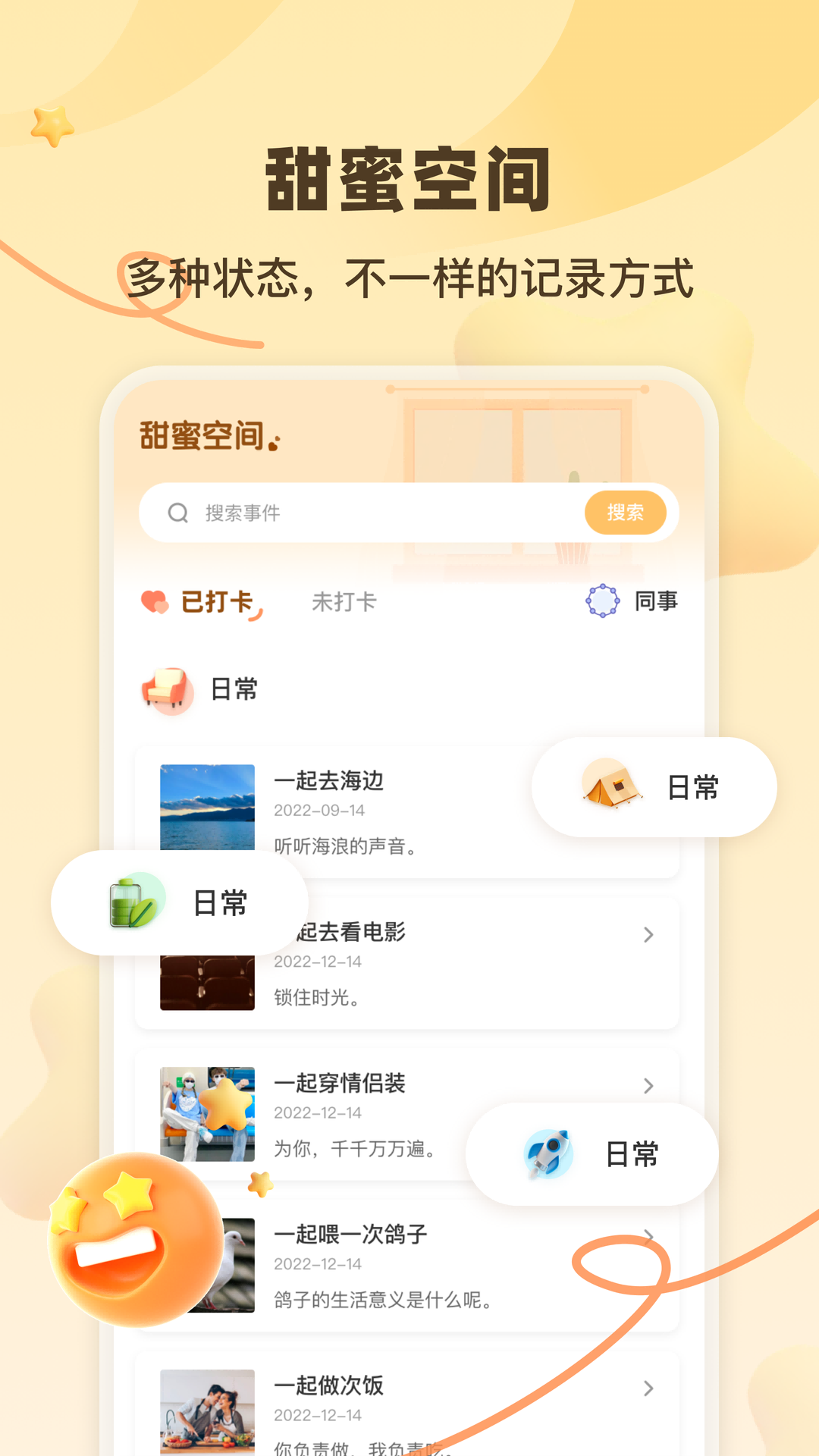Expand the 一起去看电影 event entry
The image size is (819, 1456).
point(649,934)
